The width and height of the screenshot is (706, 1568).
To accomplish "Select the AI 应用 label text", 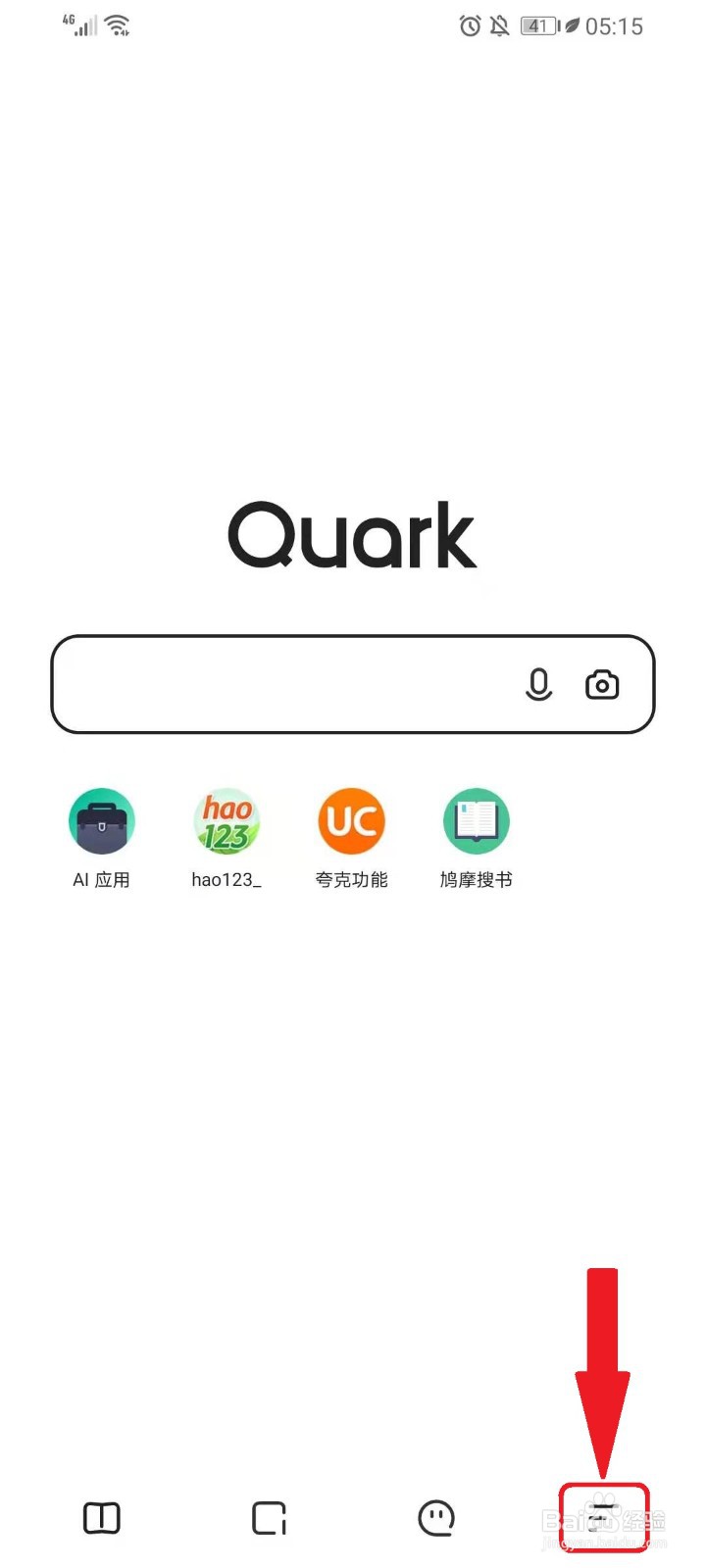I will [101, 879].
